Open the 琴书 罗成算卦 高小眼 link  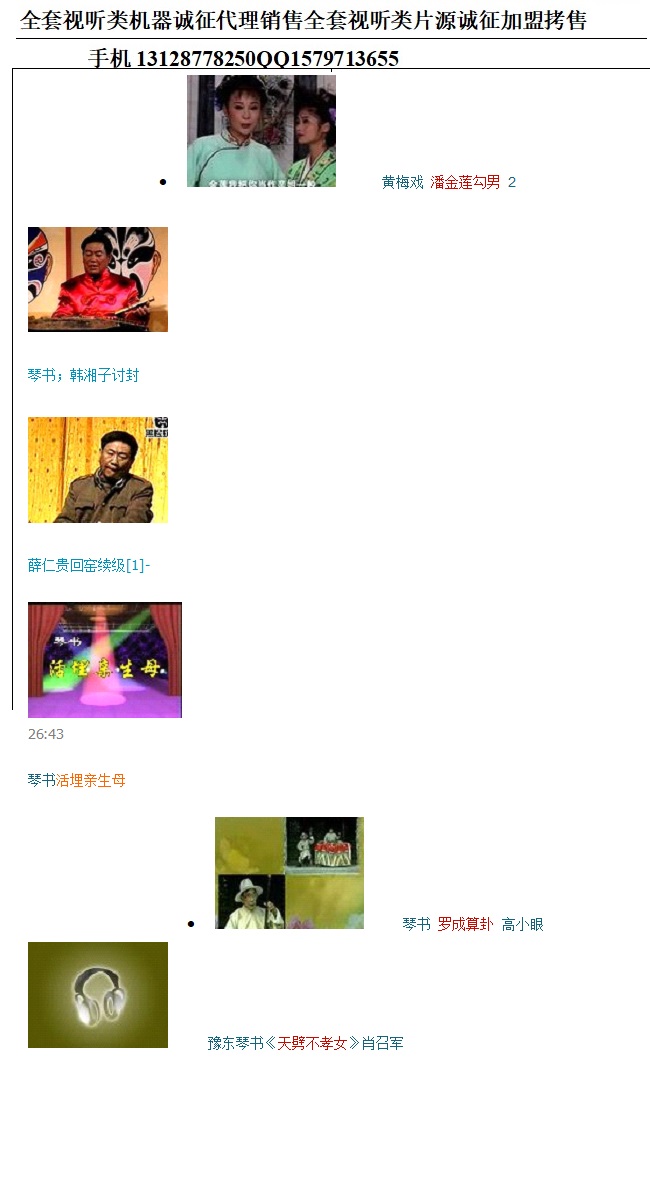pos(472,924)
